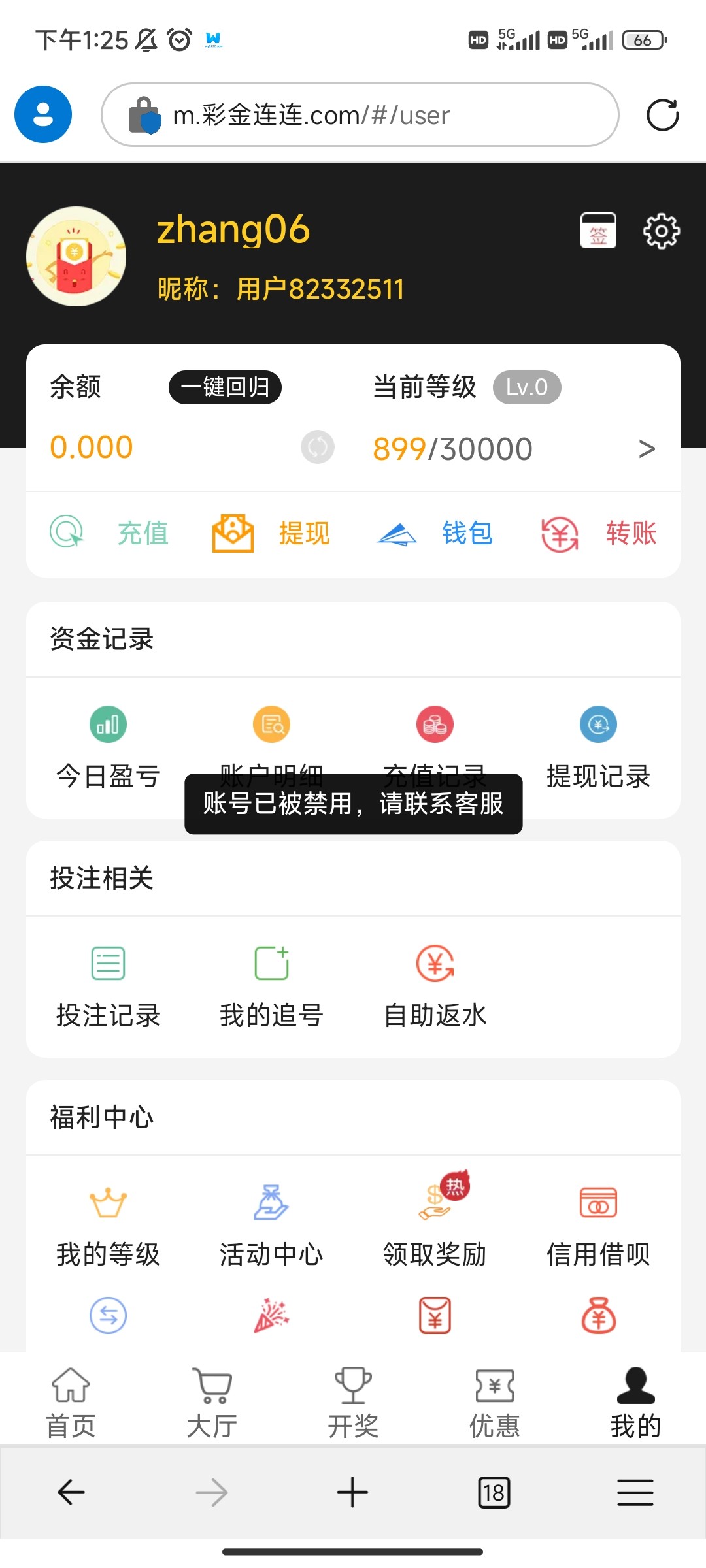View 今日盈亏 report
The image size is (706, 1568).
tap(108, 747)
